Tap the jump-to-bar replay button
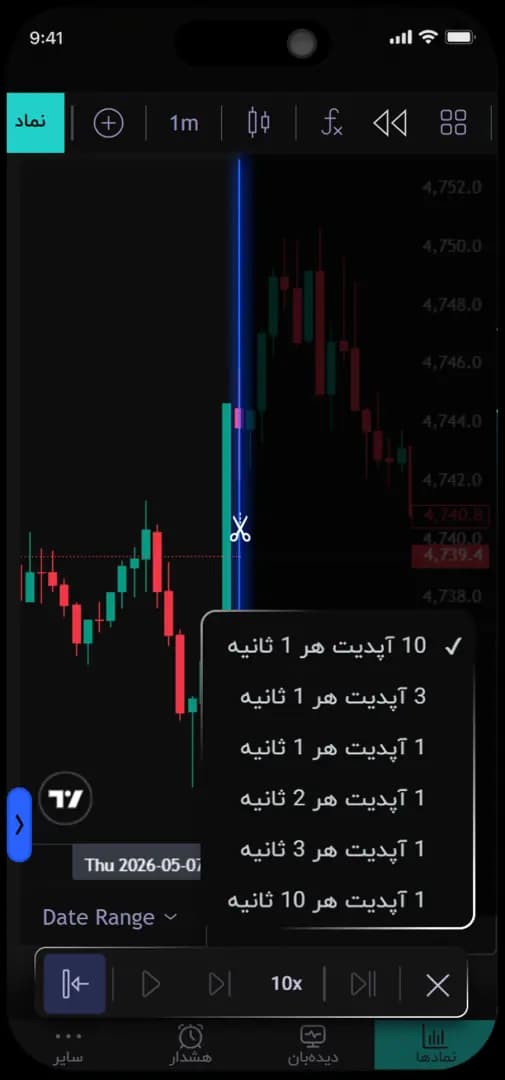 coord(75,984)
